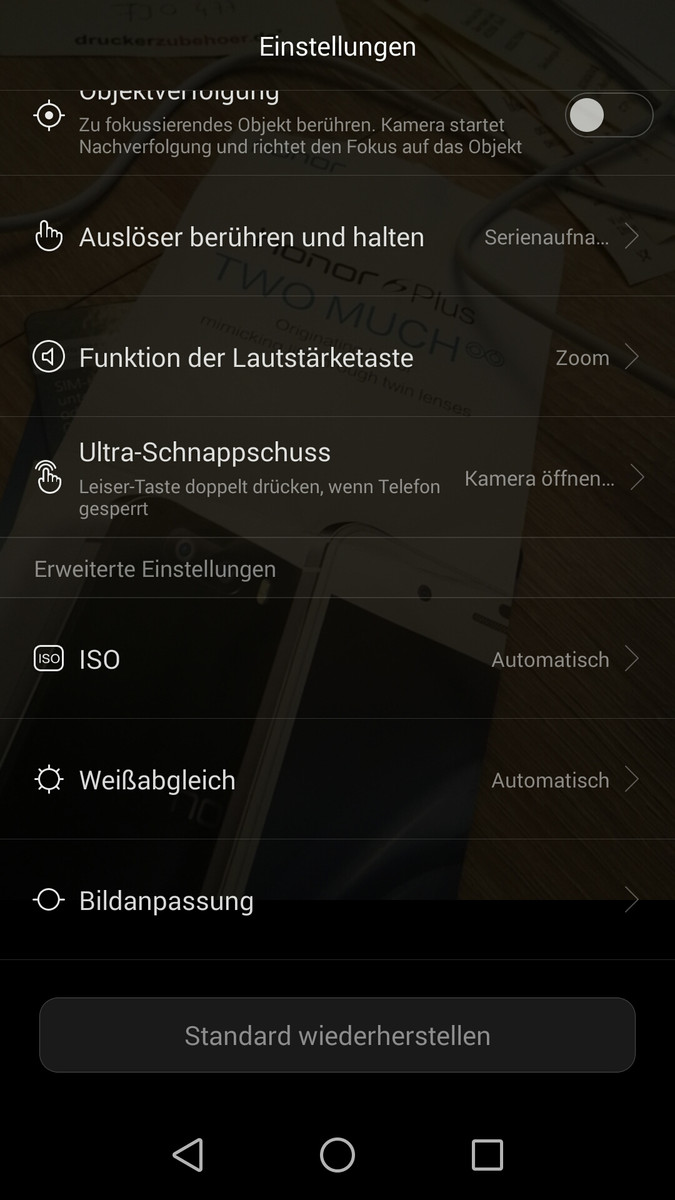Viewport: 675px width, 1200px height.
Task: Tap the Standard wiederherstellen button
Action: tap(337, 1035)
